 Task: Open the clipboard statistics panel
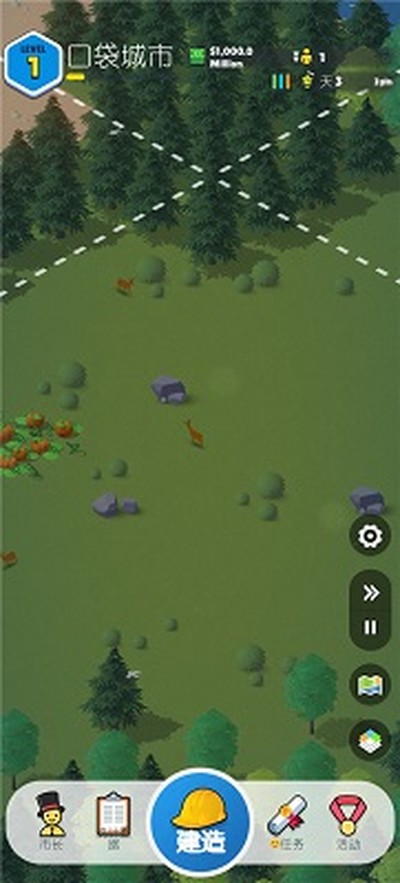pyautogui.click(x=113, y=820)
